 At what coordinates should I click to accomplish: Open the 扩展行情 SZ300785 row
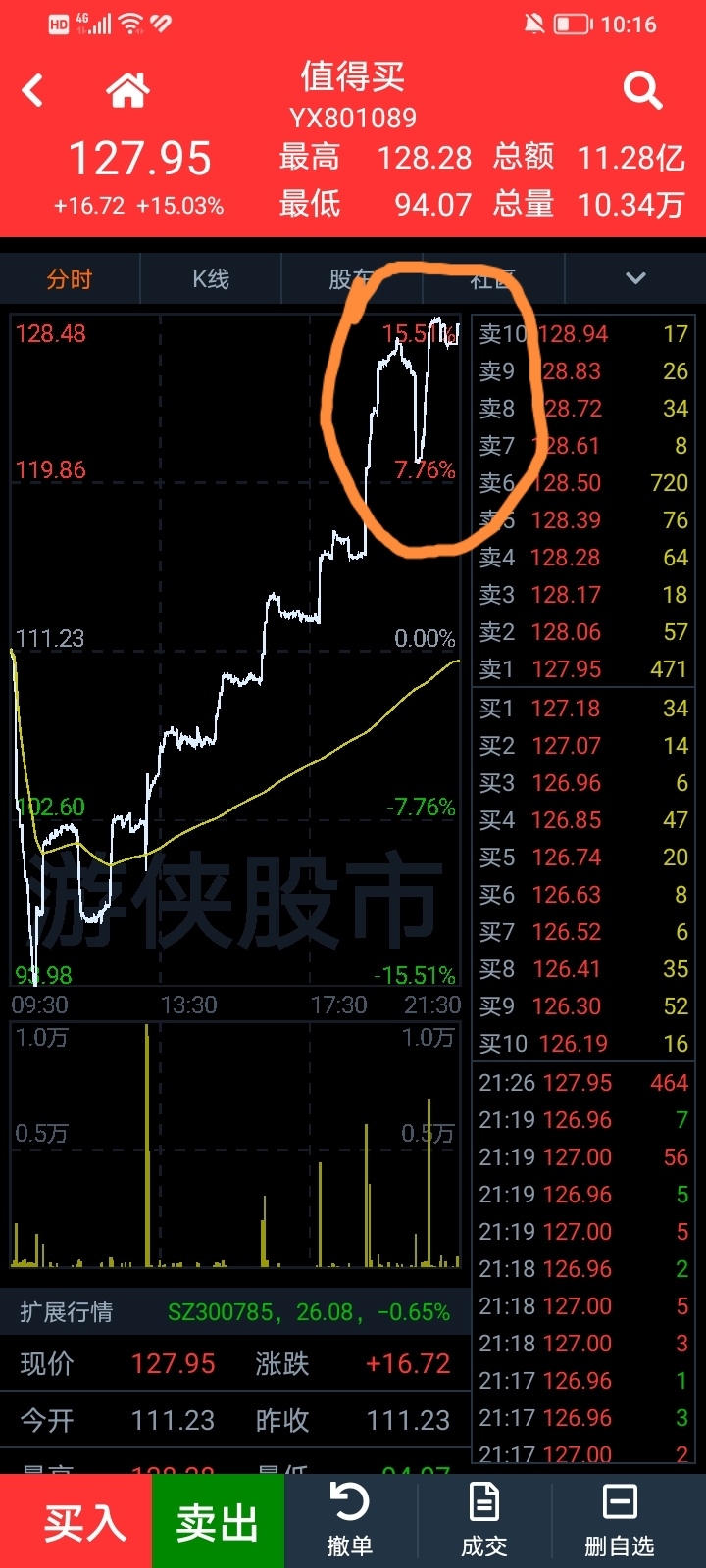(235, 1311)
